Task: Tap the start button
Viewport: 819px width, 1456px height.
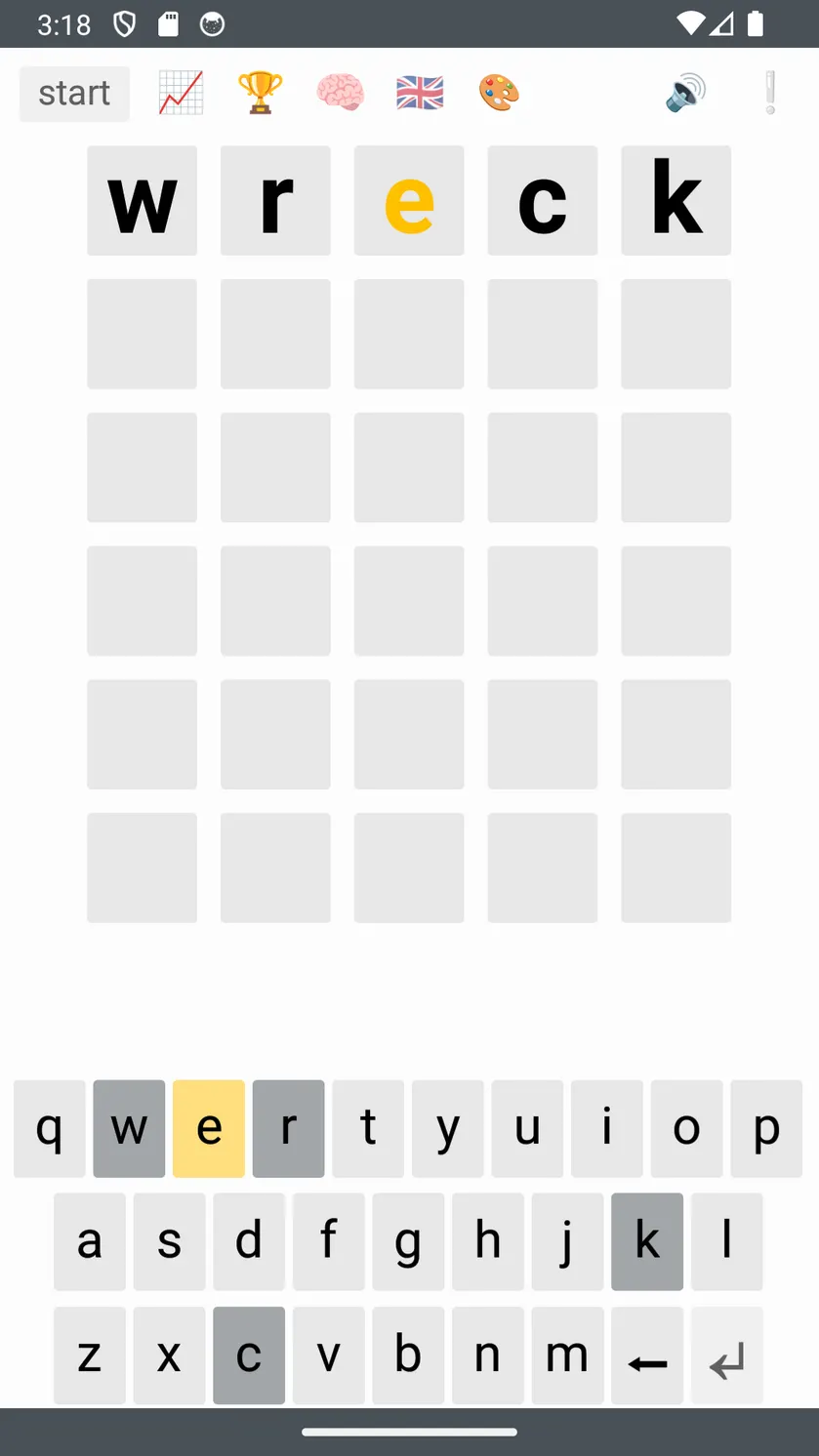Action: tap(74, 94)
